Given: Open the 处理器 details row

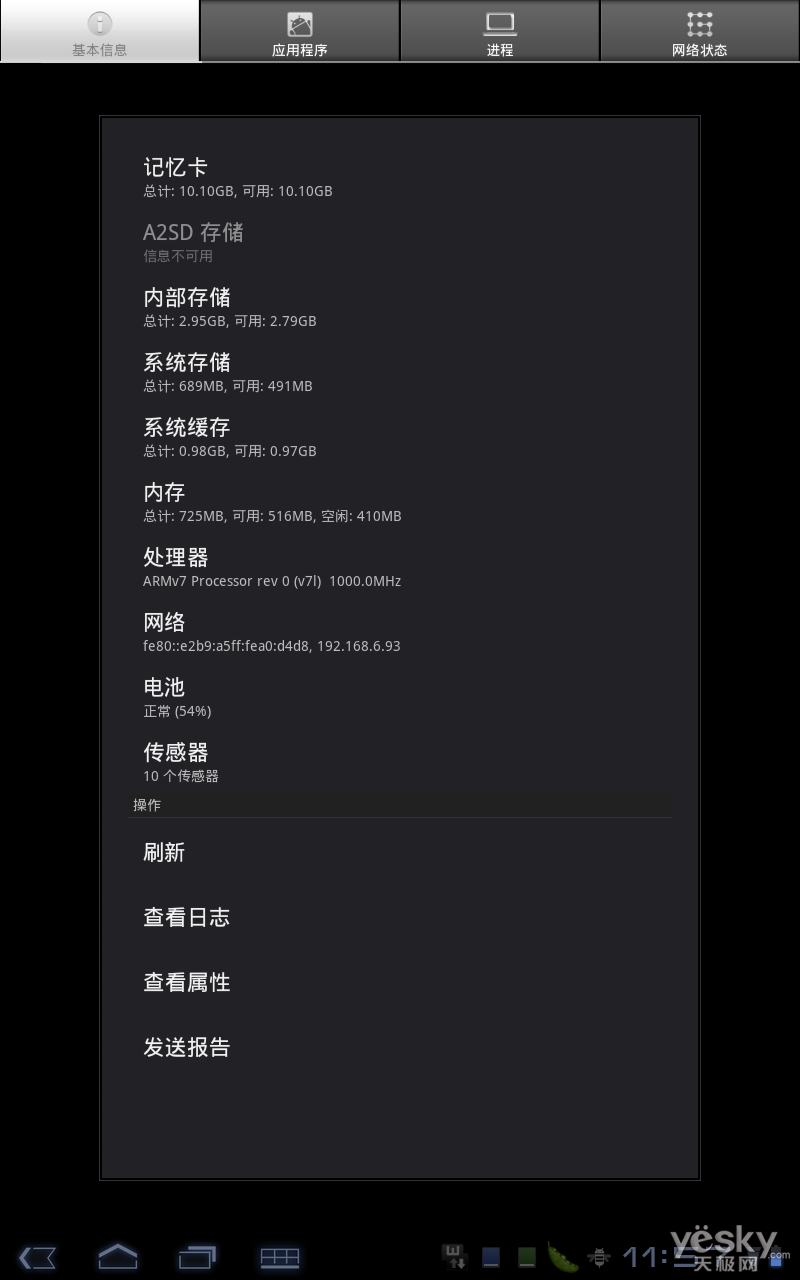Looking at the screenshot, I should click(x=400, y=567).
